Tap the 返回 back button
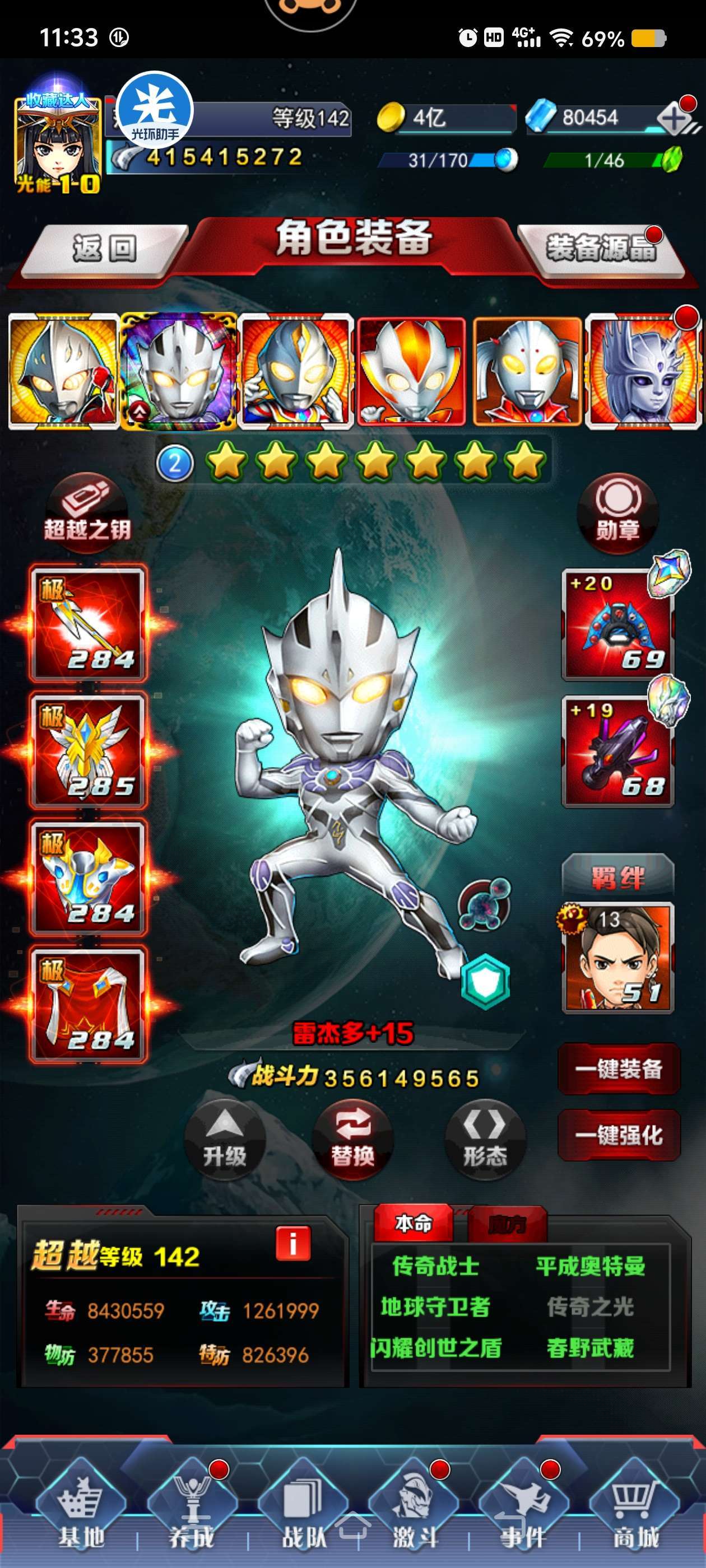706x1568 pixels. [105, 249]
